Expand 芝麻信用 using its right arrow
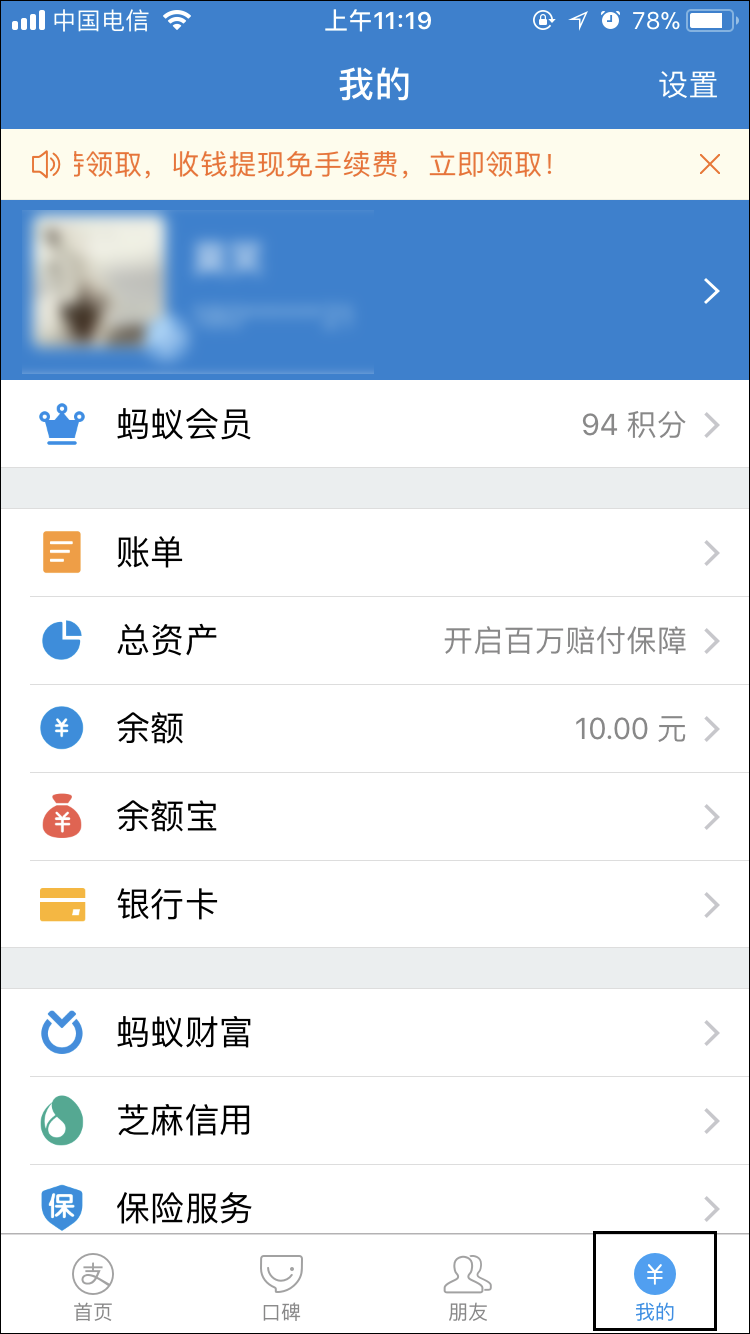750x1334 pixels. (711, 1120)
